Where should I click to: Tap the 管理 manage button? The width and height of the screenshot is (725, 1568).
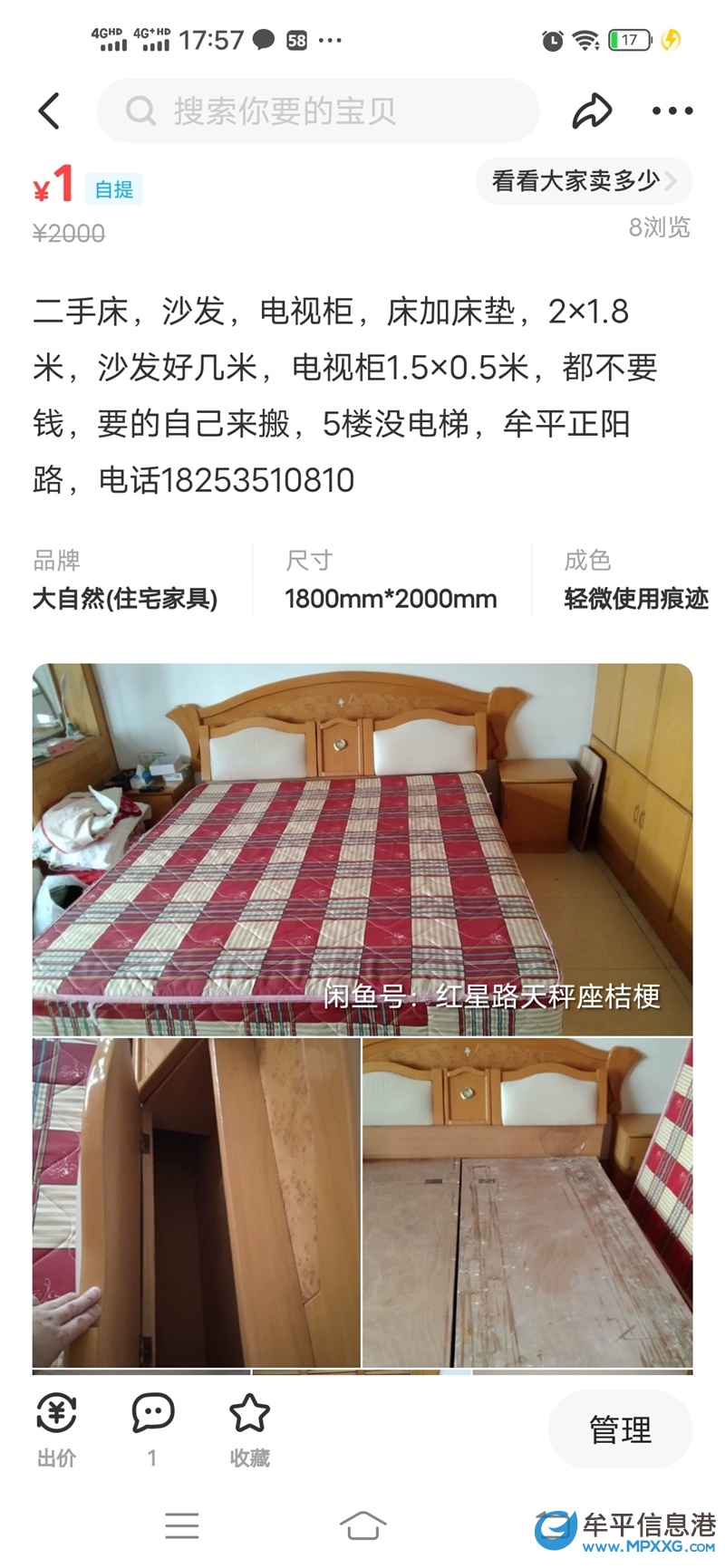pos(620,1429)
